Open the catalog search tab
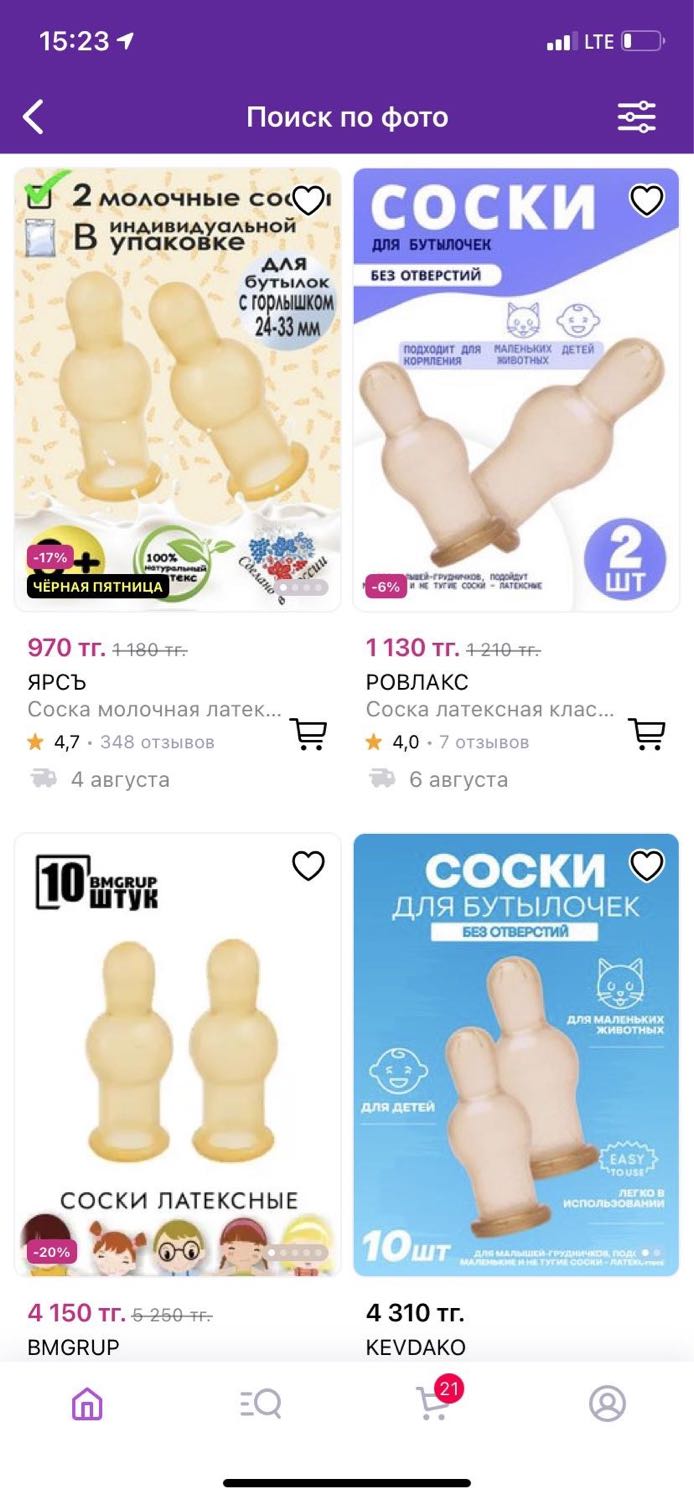This screenshot has width=694, height=1500. (x=260, y=1404)
